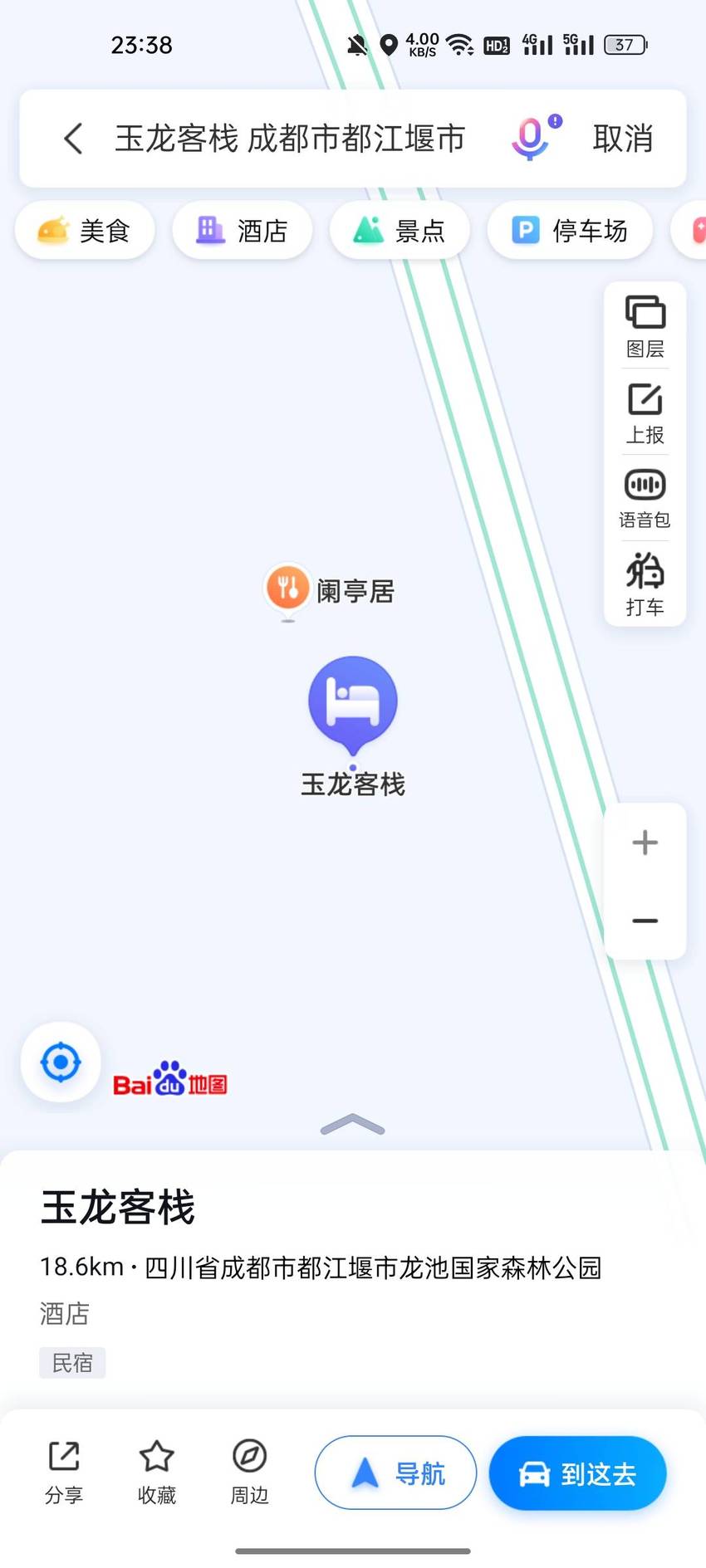The height and width of the screenshot is (1568, 706).
Task: Go back using the search bar arrow
Action: coord(73,139)
